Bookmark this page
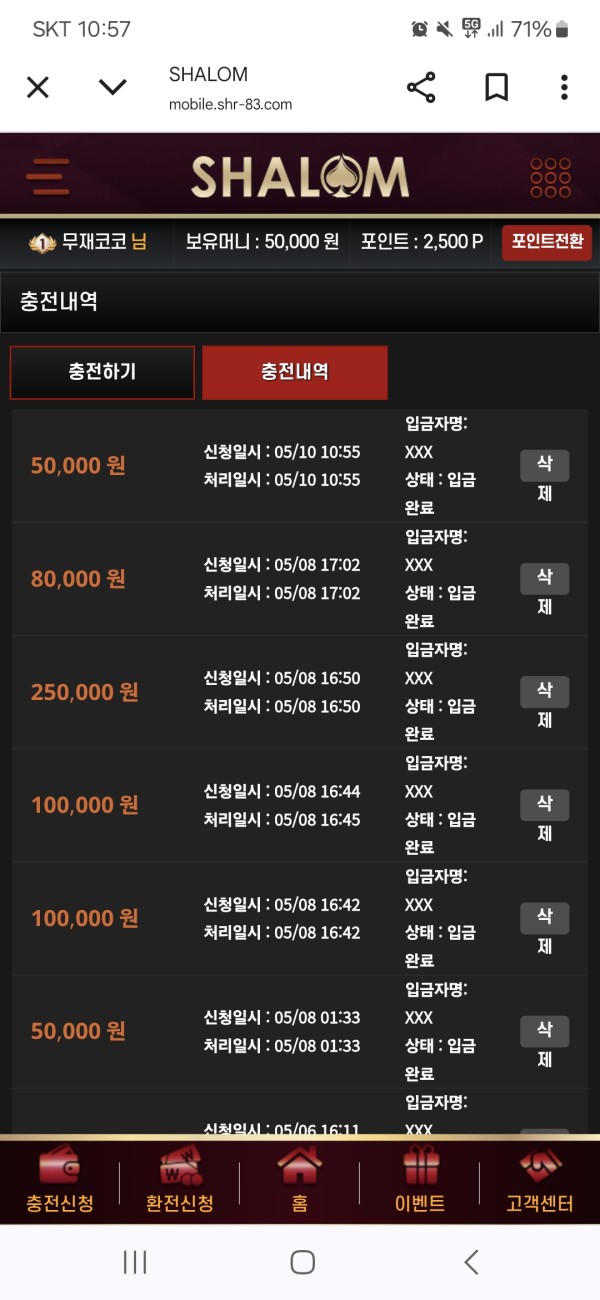600x1300 pixels. pos(496,88)
